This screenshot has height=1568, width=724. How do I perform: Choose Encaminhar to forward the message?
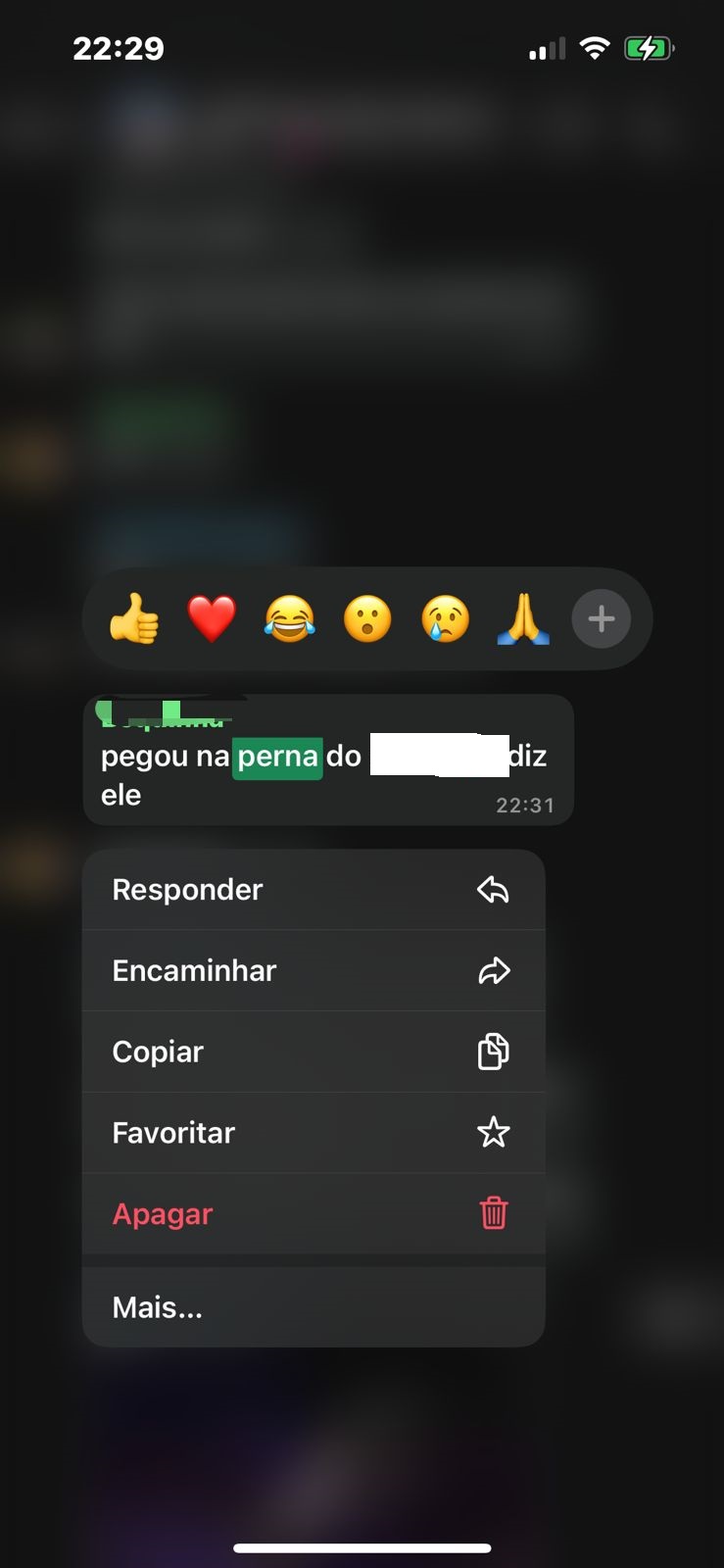click(314, 971)
